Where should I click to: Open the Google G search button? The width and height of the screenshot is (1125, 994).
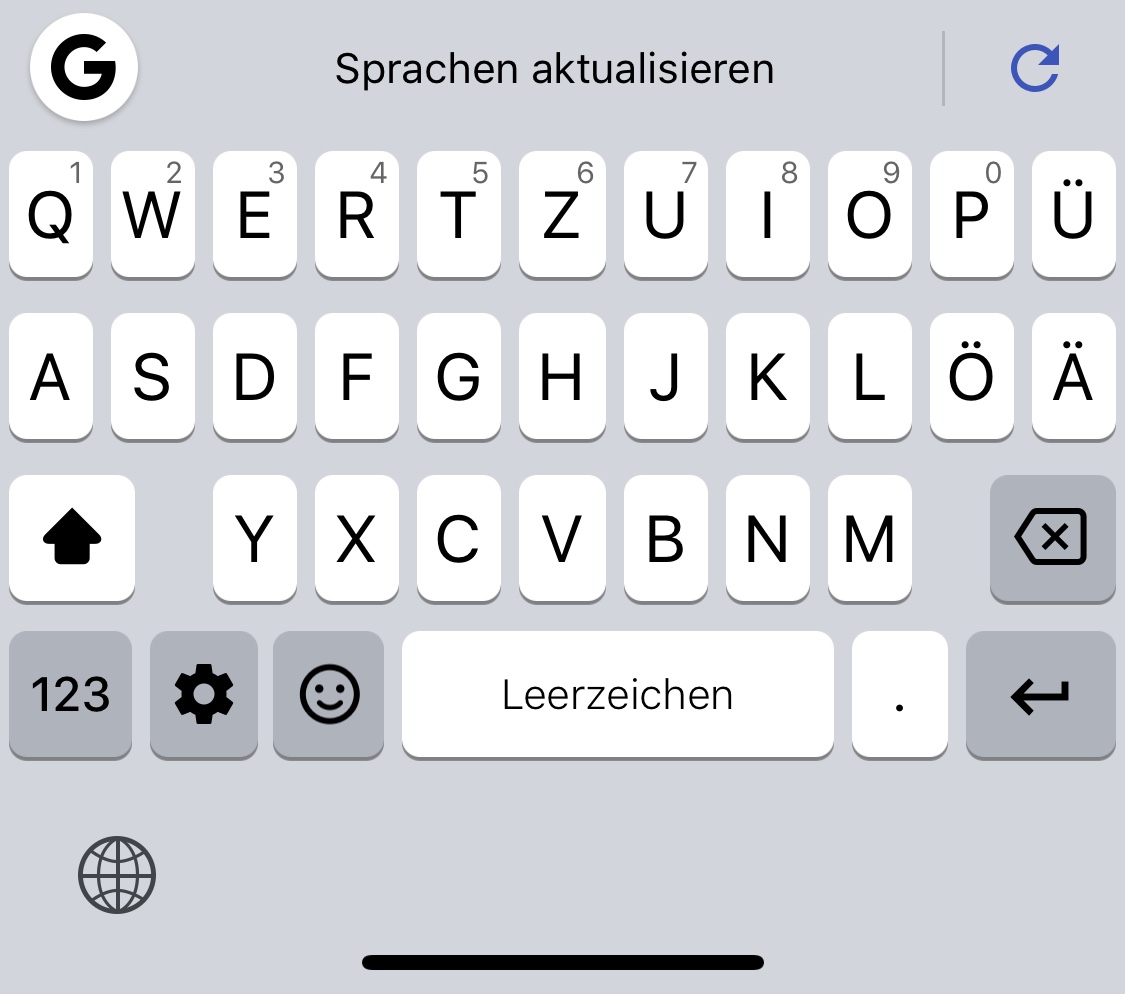(84, 68)
